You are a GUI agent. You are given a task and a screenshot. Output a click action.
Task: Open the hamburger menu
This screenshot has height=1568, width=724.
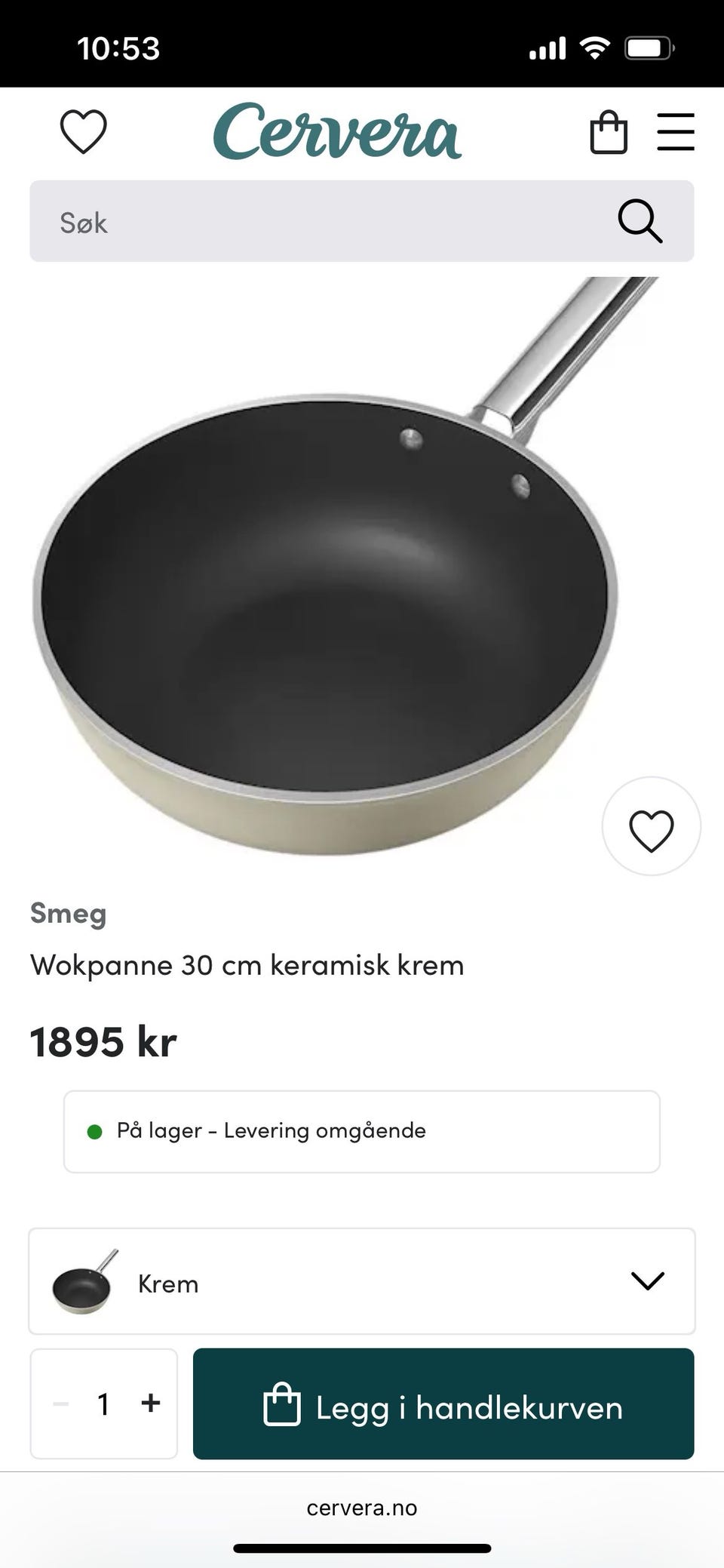click(x=675, y=132)
